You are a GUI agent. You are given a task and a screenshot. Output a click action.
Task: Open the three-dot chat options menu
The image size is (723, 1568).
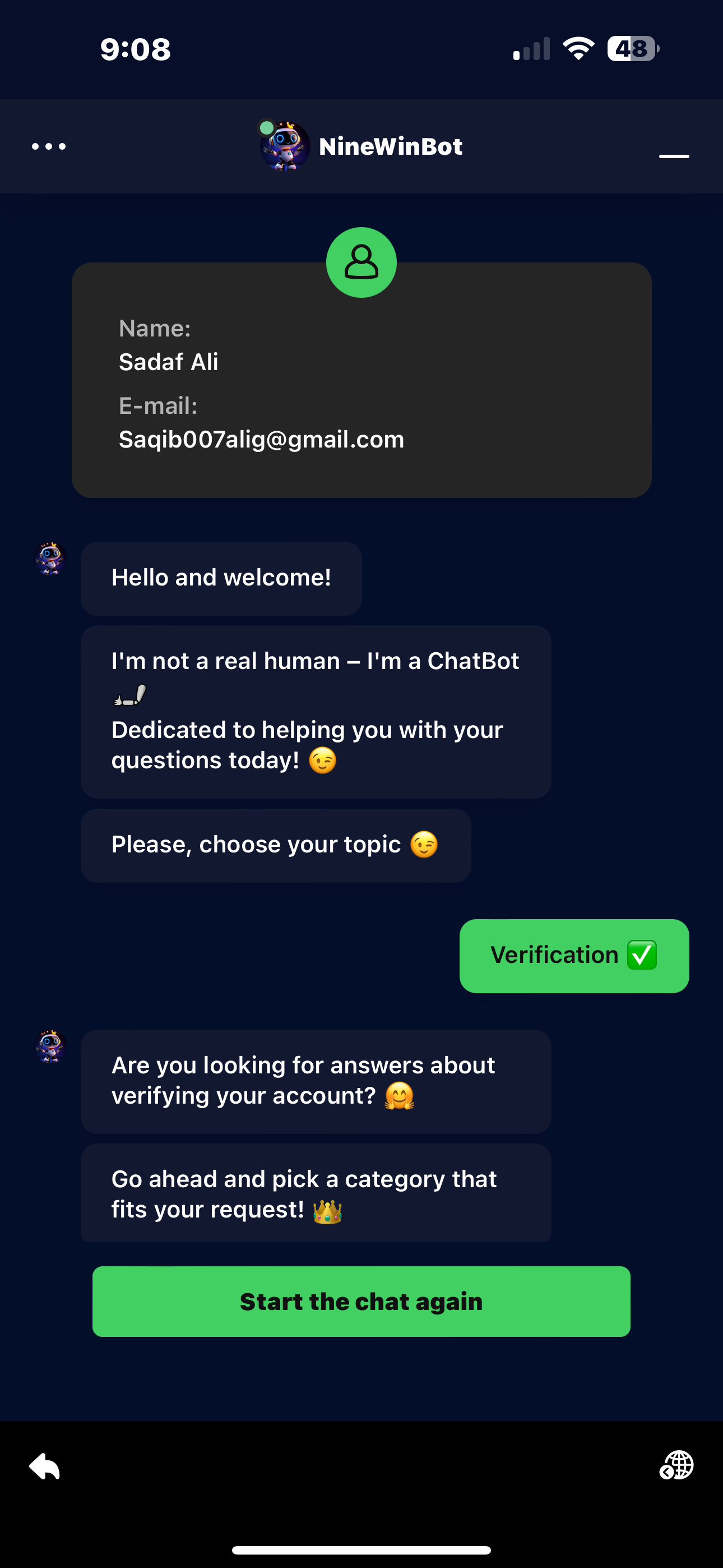[49, 146]
